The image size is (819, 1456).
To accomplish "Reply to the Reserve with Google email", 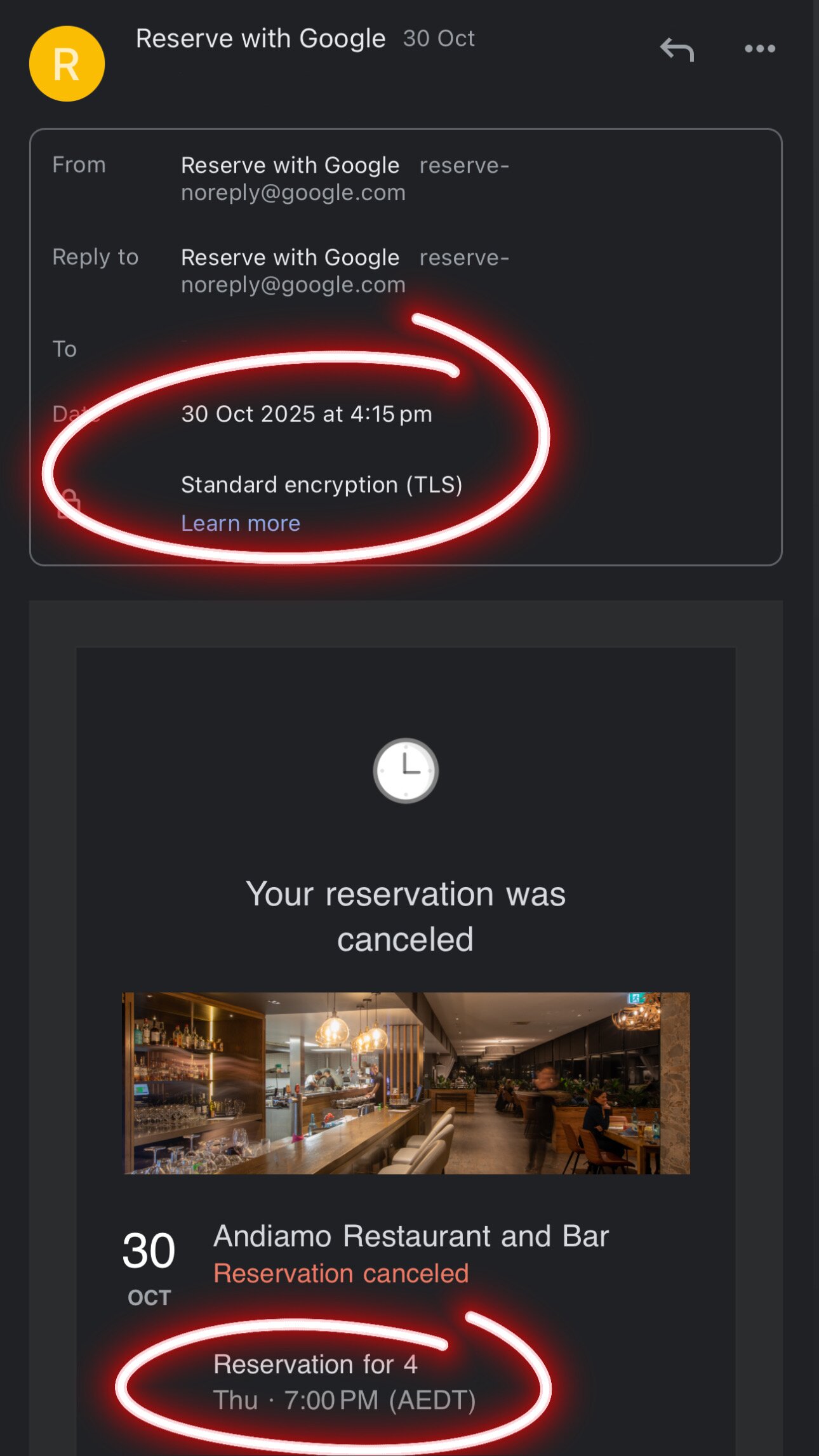I will [677, 50].
